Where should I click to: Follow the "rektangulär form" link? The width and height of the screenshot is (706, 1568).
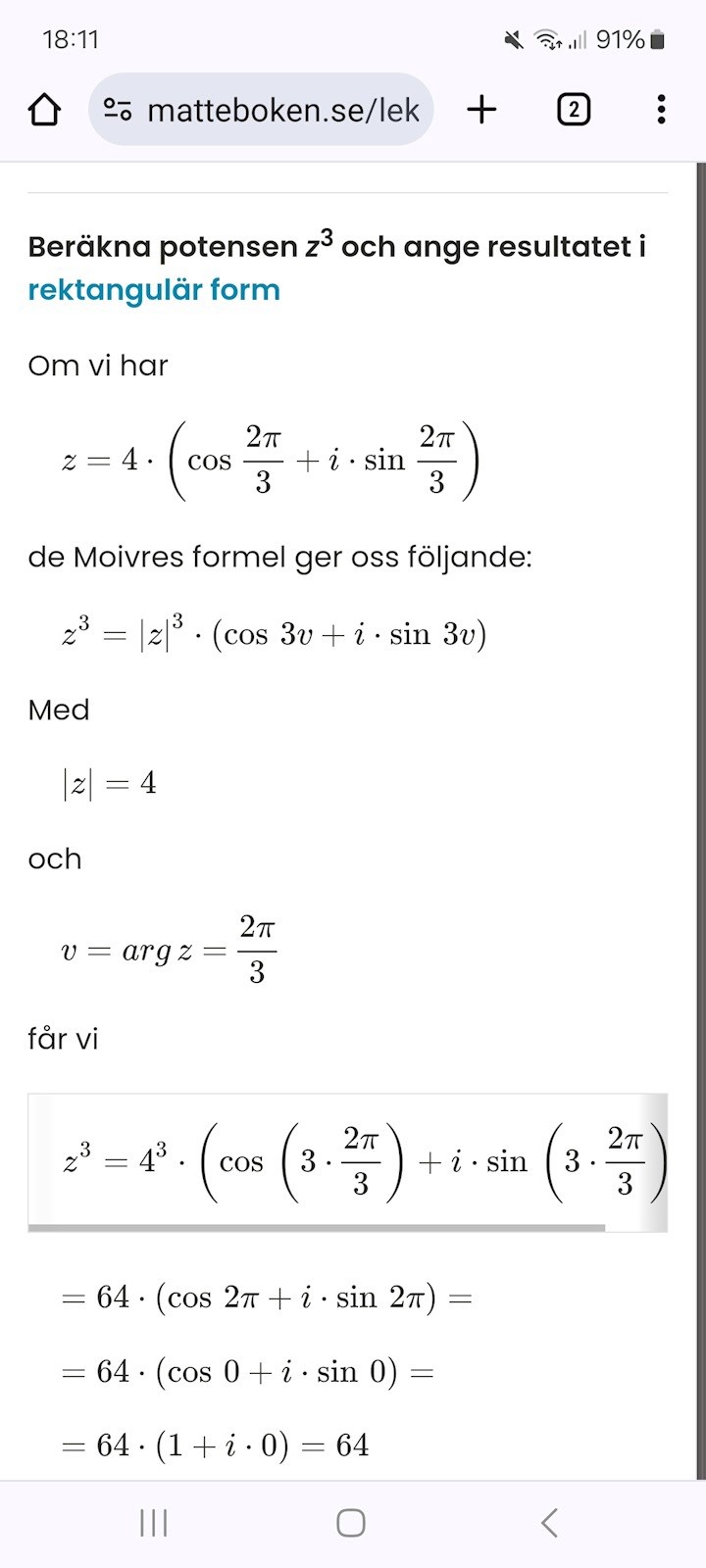(154, 290)
